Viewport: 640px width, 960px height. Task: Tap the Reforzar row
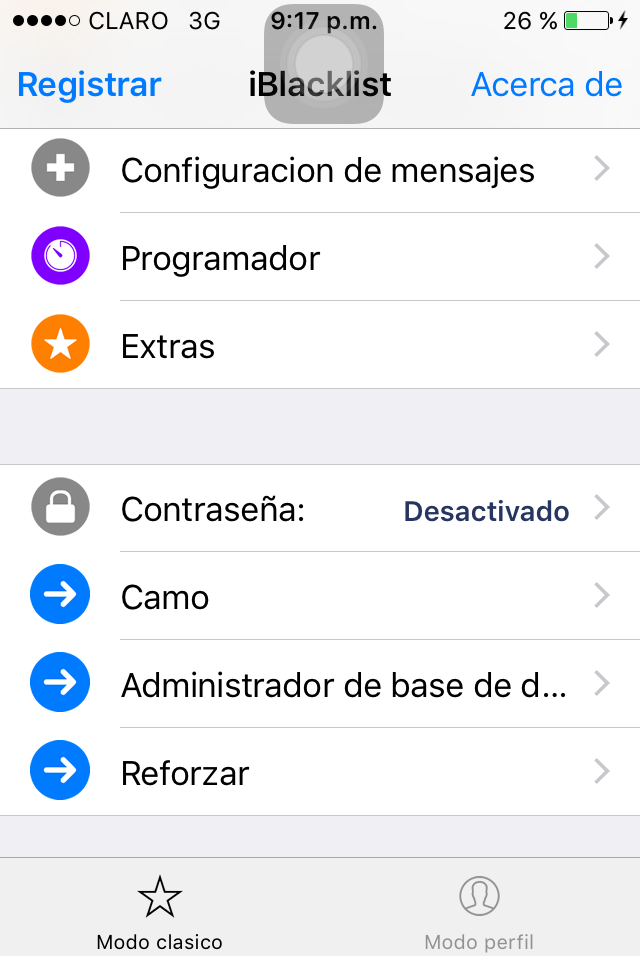pos(185,773)
